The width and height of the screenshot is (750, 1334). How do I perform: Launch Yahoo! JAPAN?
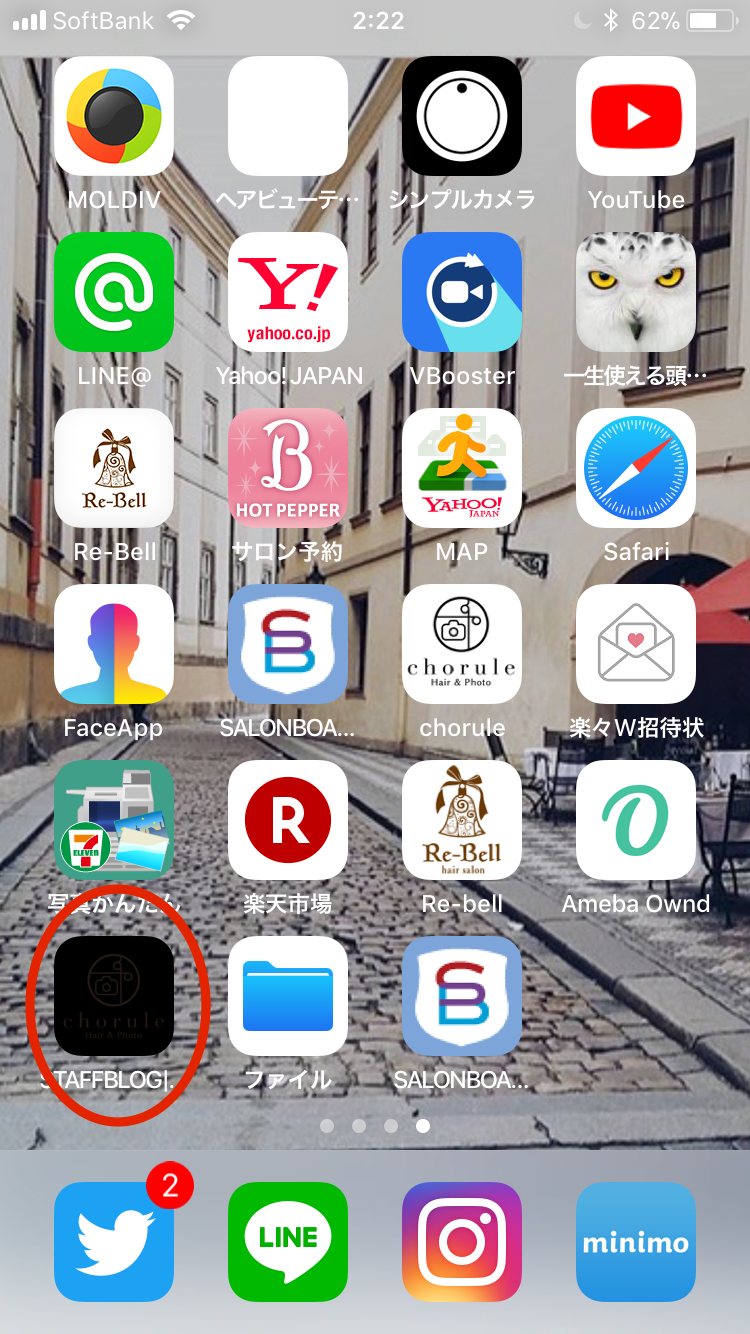(288, 293)
